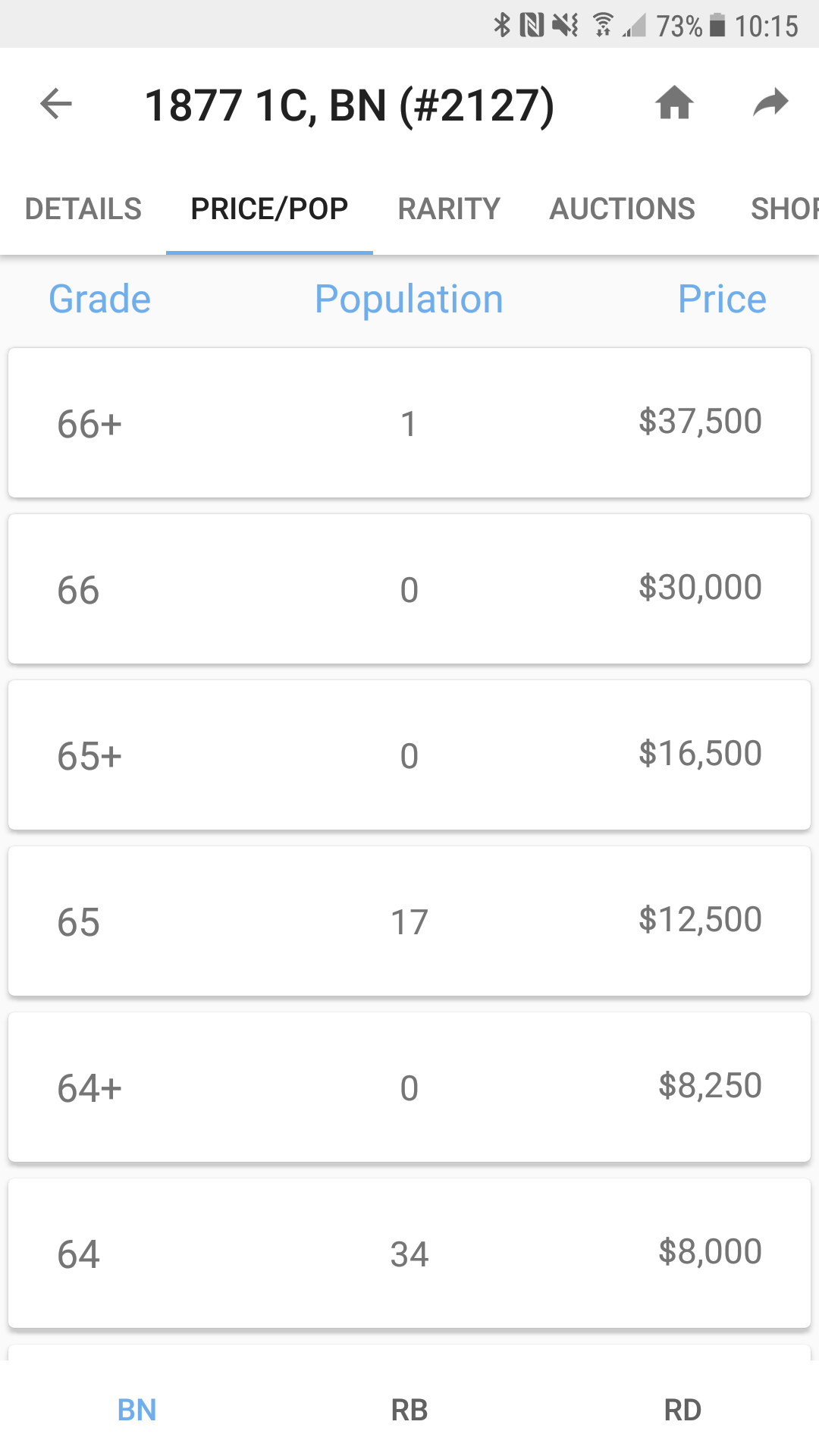Share this coin using the share arrow icon

point(770,104)
